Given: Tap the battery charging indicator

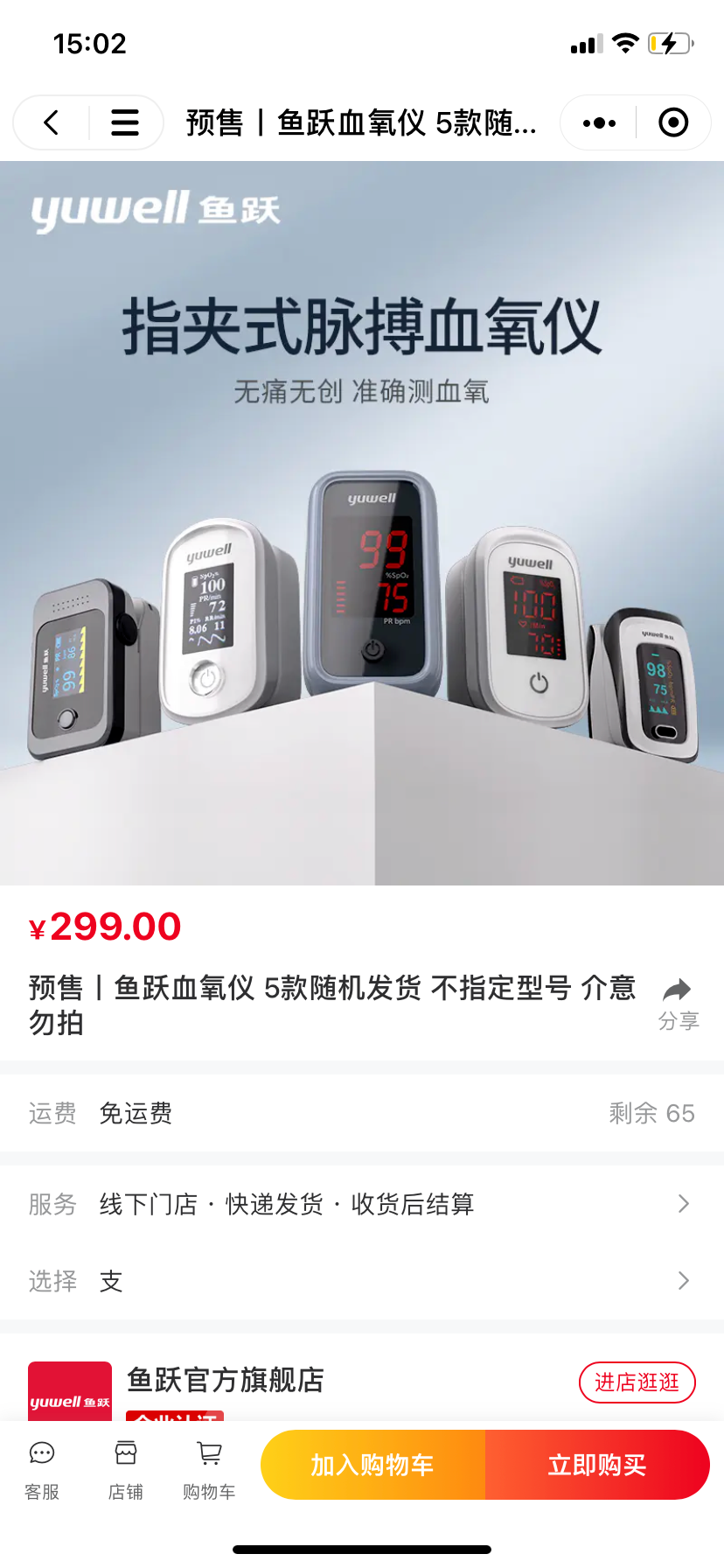Looking at the screenshot, I should pos(667,43).
